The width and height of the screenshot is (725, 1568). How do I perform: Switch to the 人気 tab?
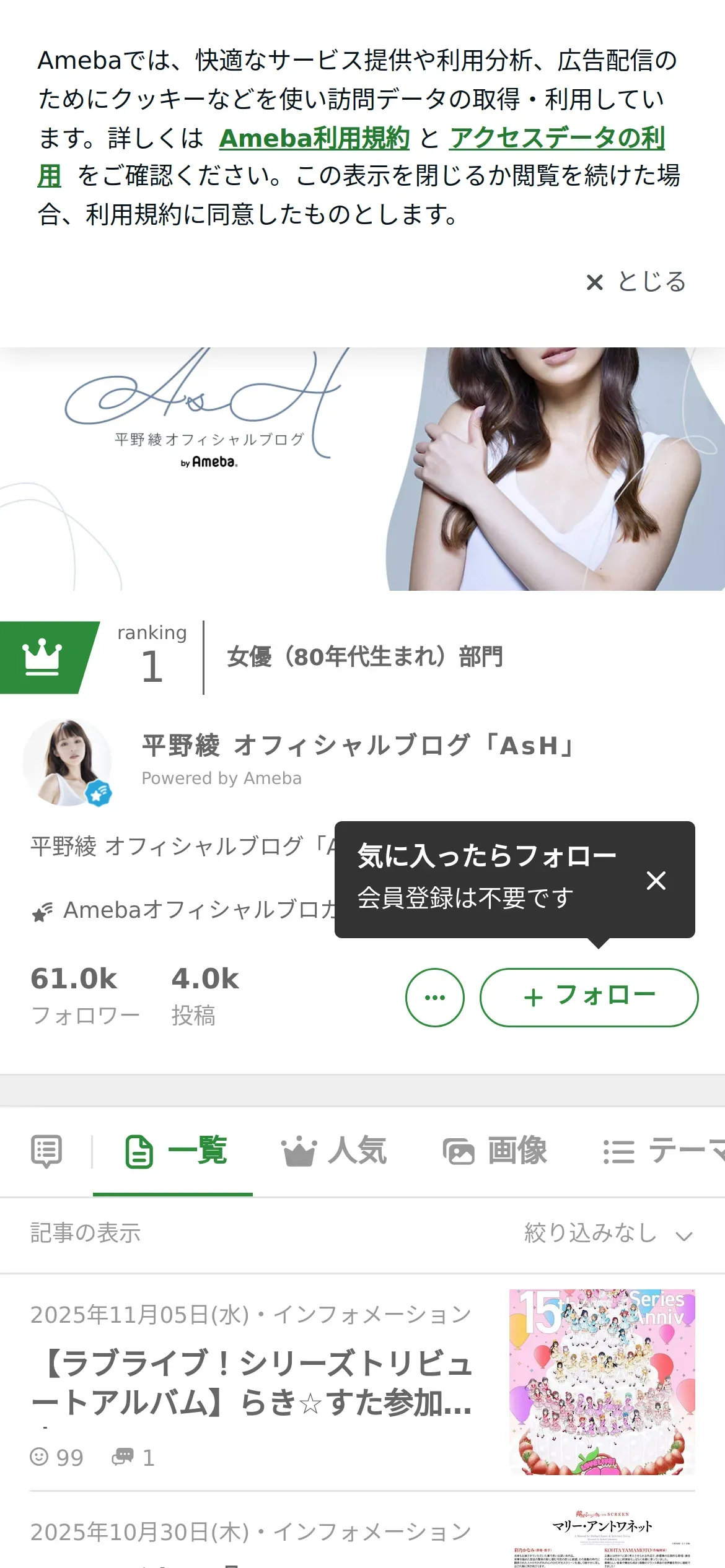(x=335, y=1152)
